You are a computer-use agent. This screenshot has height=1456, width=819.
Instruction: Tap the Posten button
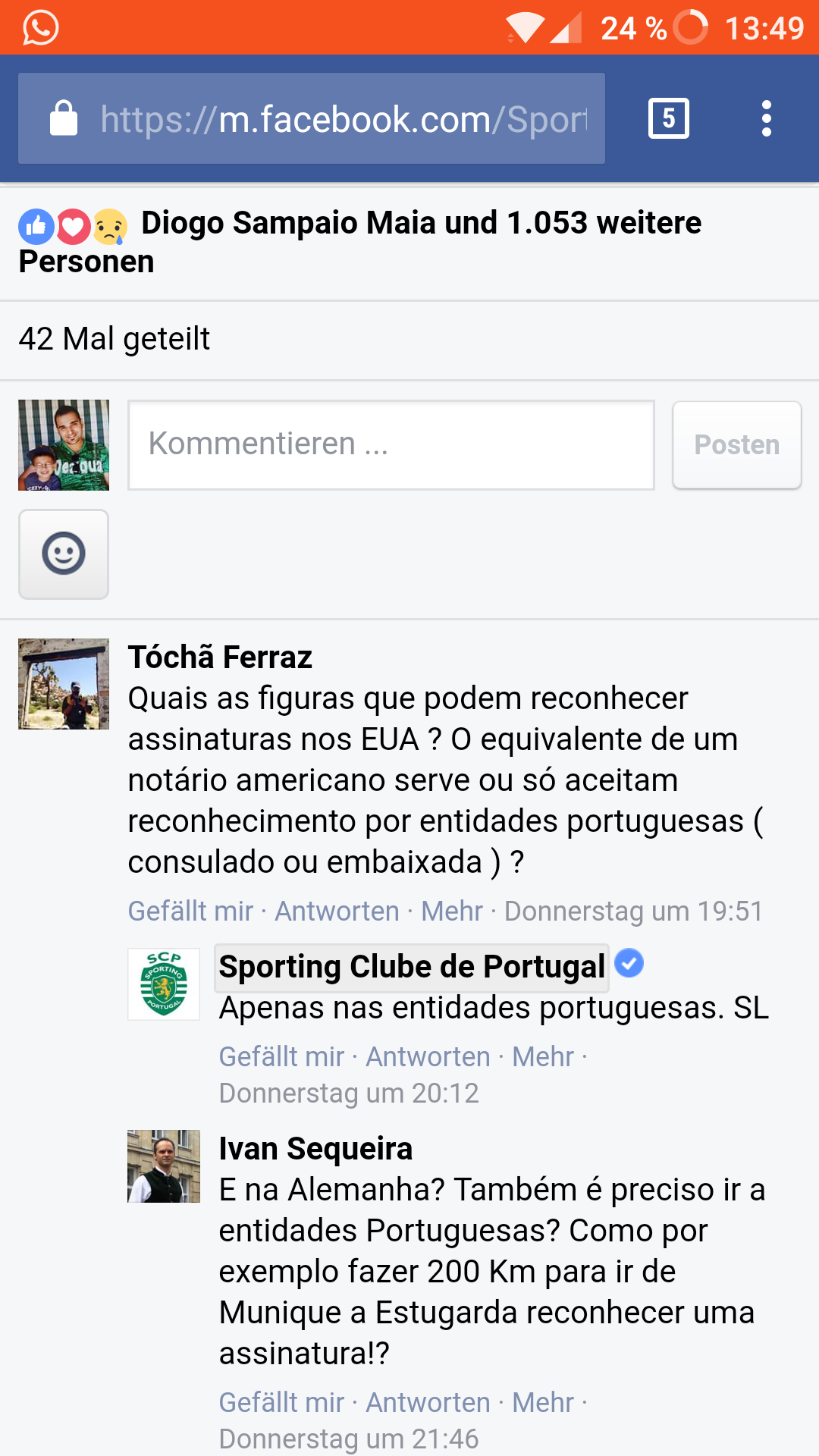737,445
